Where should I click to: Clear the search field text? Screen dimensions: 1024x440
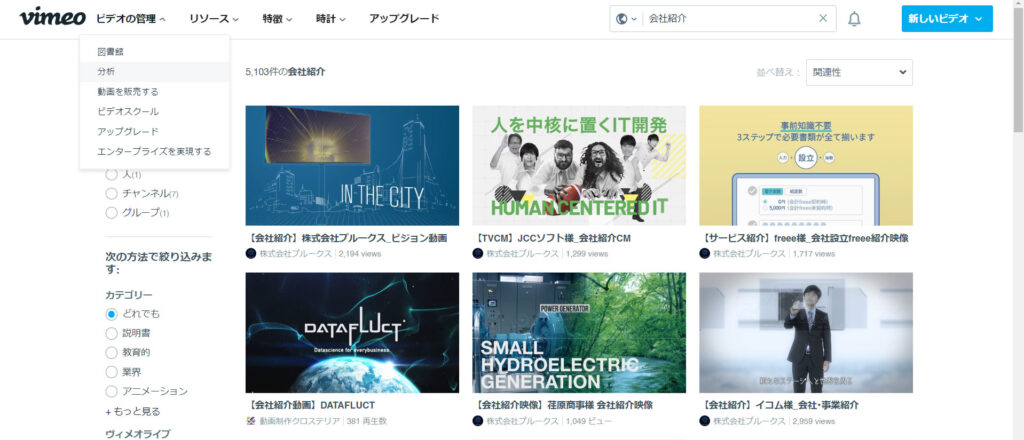coord(823,19)
